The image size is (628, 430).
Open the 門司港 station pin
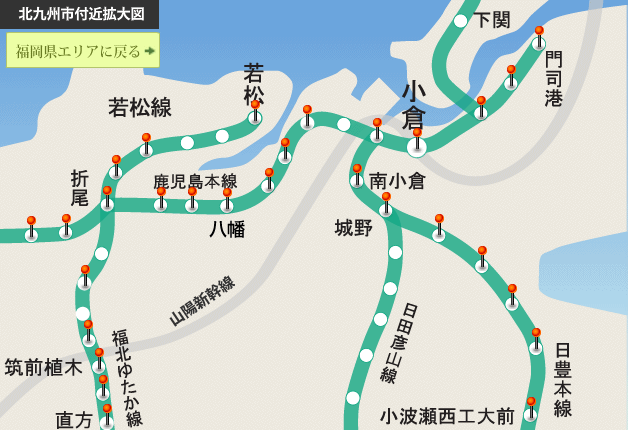click(539, 38)
